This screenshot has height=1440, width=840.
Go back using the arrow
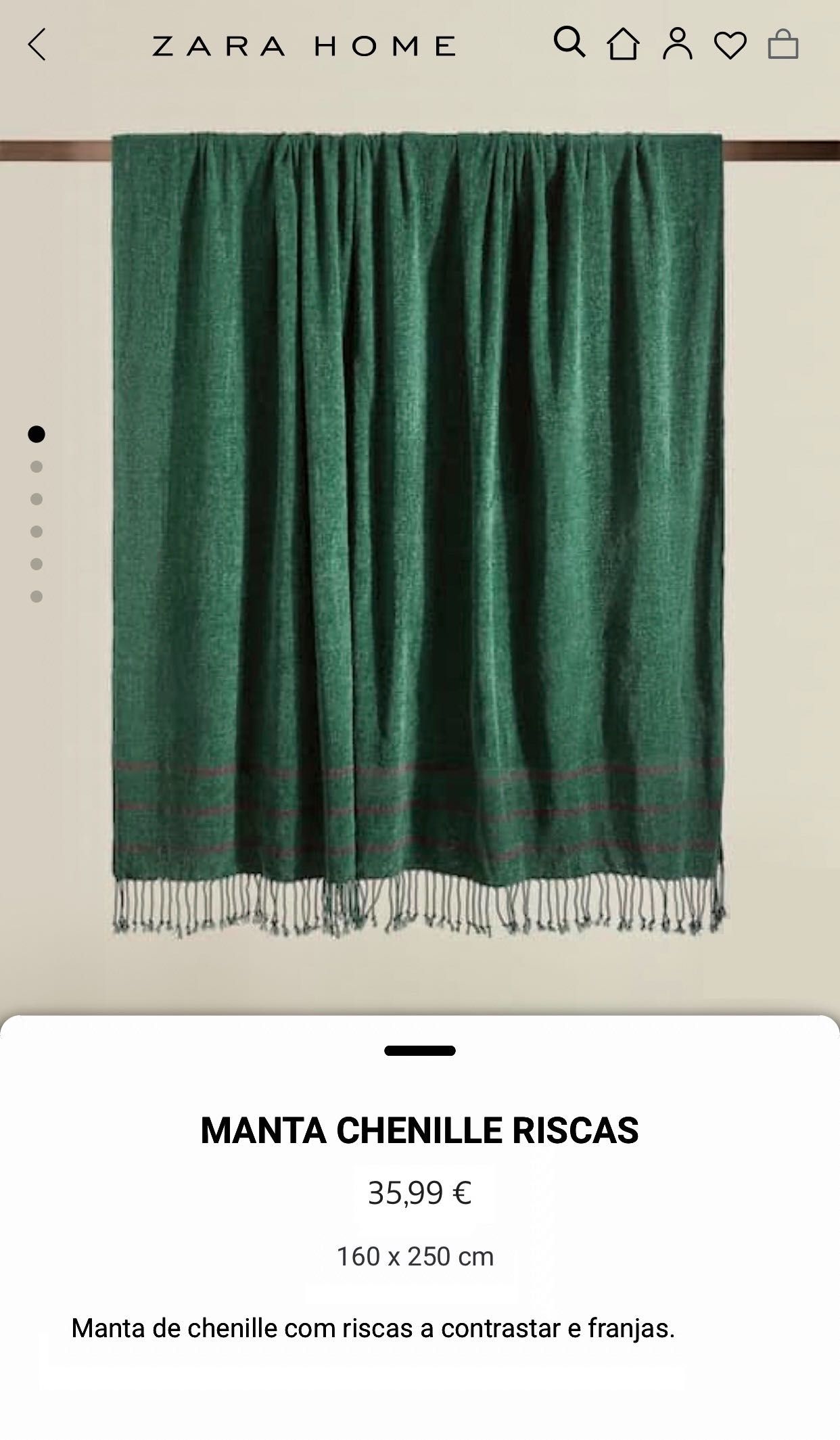pyautogui.click(x=37, y=45)
